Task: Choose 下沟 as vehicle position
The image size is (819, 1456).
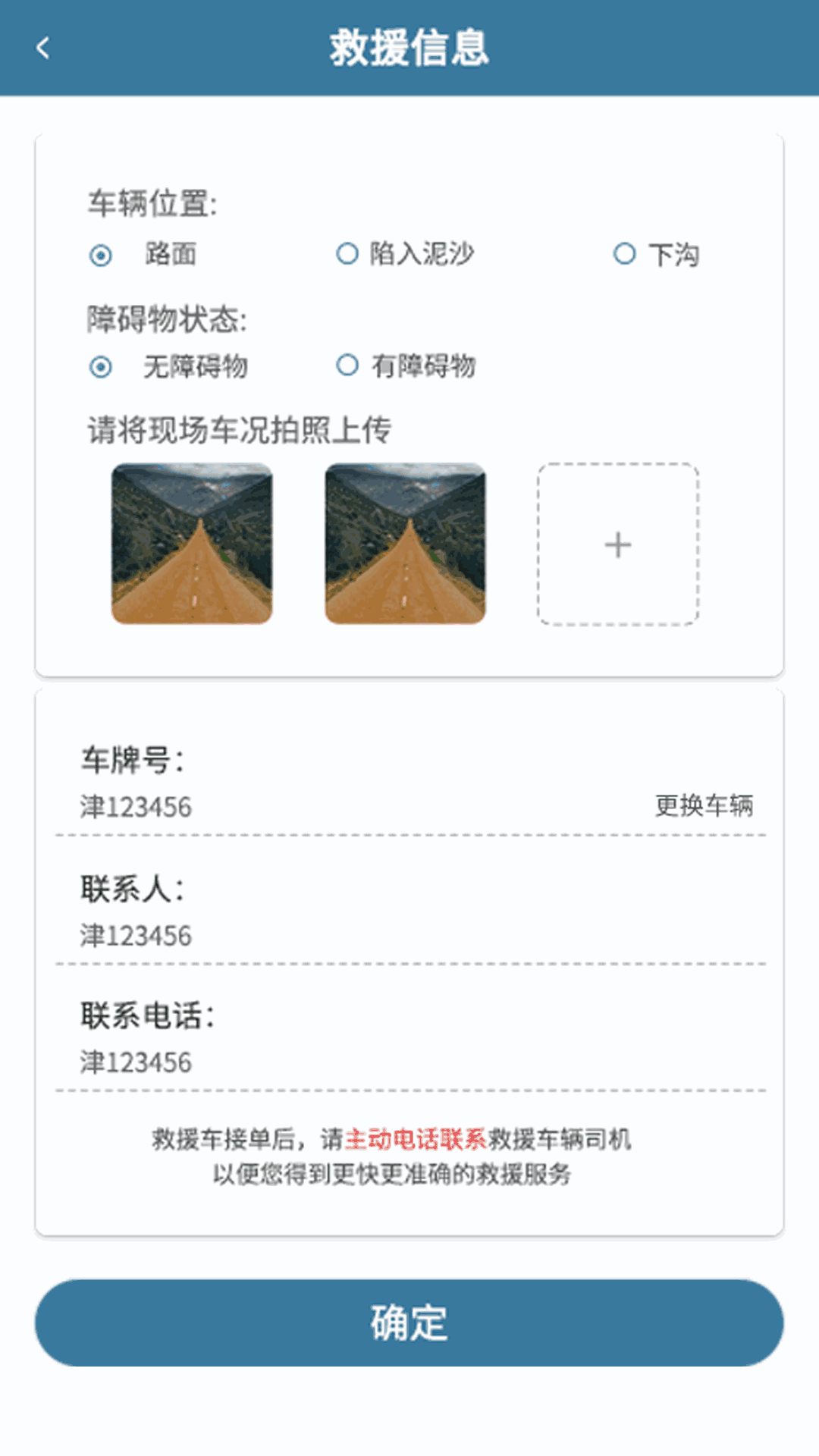Action: point(624,253)
